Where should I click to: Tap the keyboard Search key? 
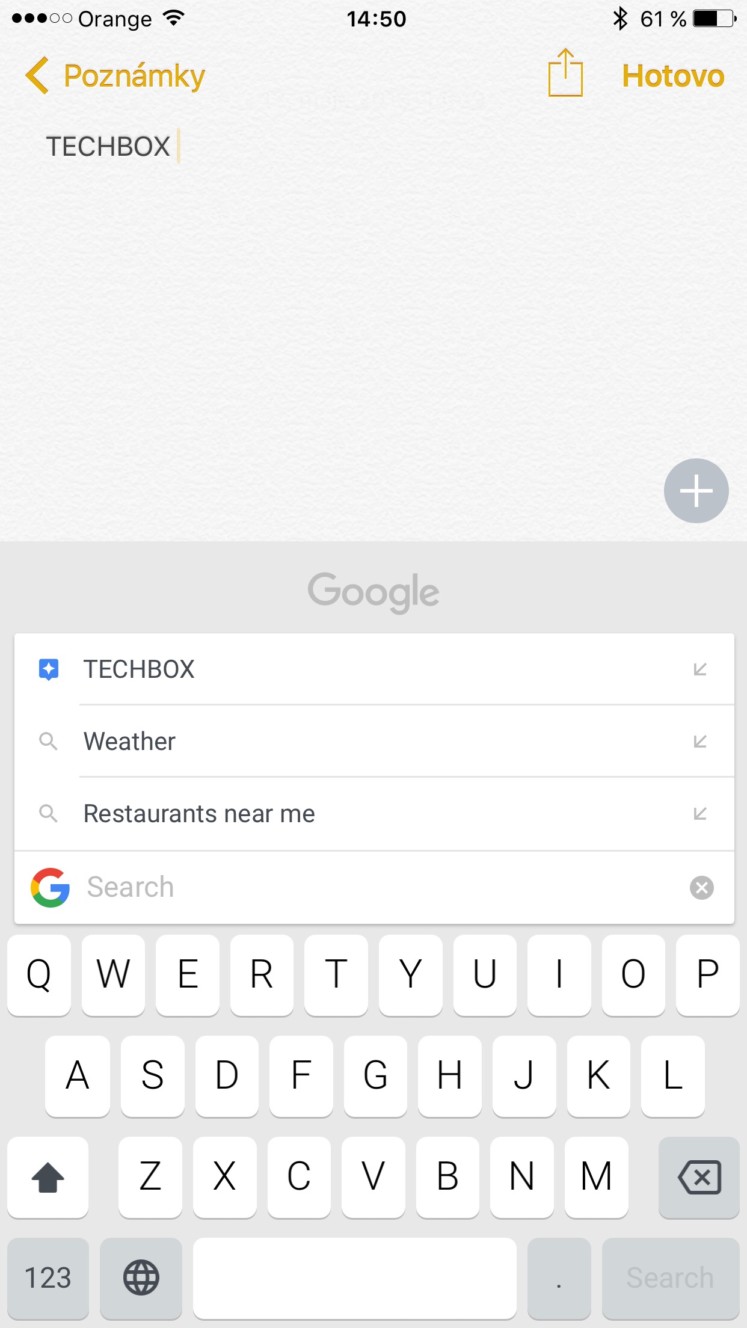click(x=670, y=1278)
